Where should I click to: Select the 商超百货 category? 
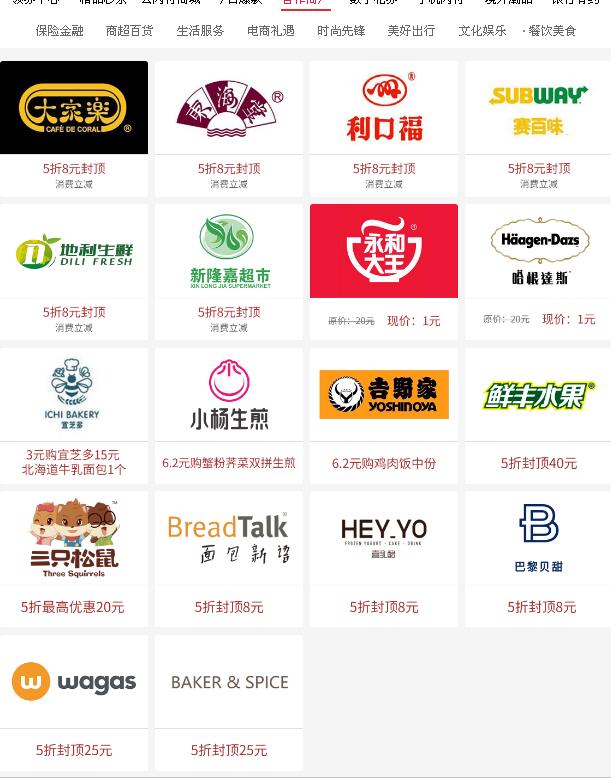[x=130, y=31]
